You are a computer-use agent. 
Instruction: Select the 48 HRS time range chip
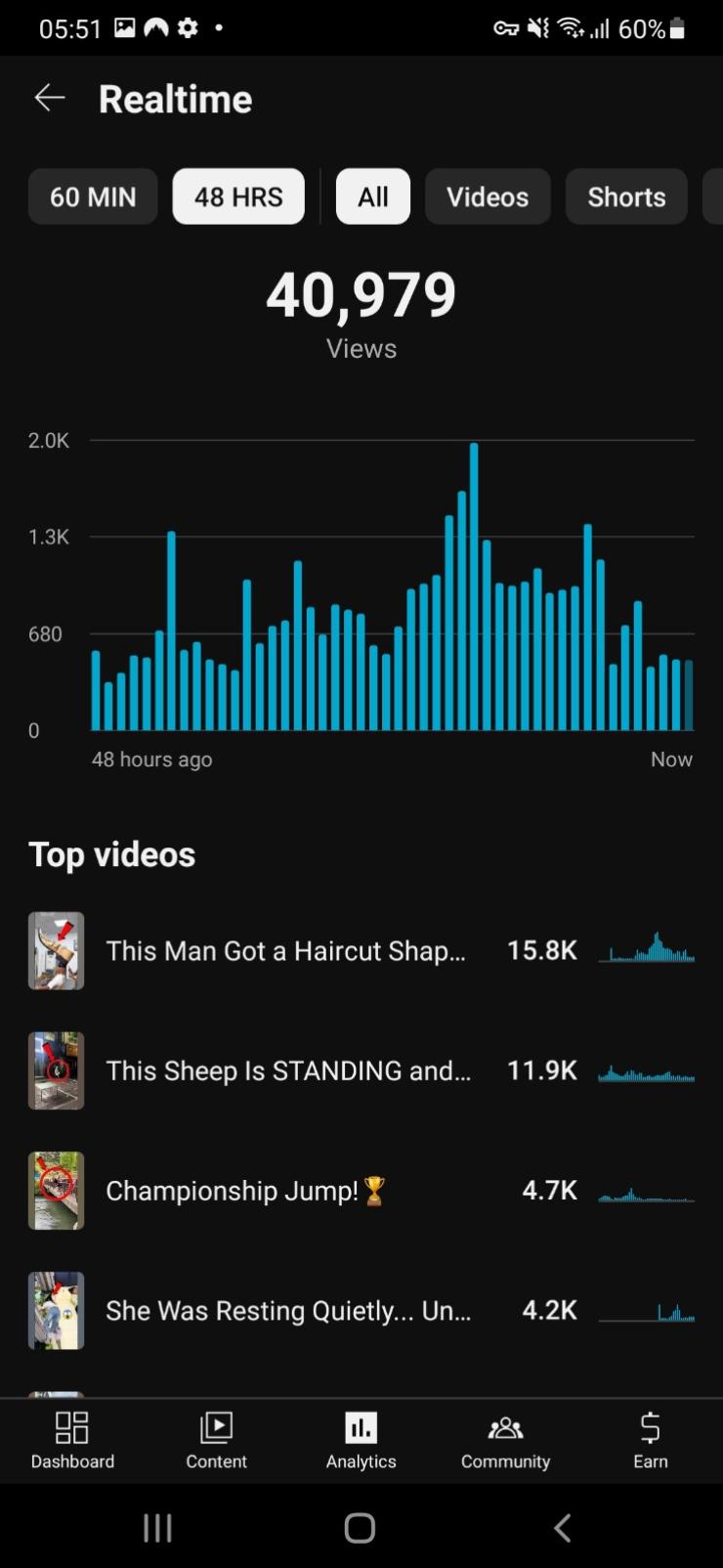point(238,196)
